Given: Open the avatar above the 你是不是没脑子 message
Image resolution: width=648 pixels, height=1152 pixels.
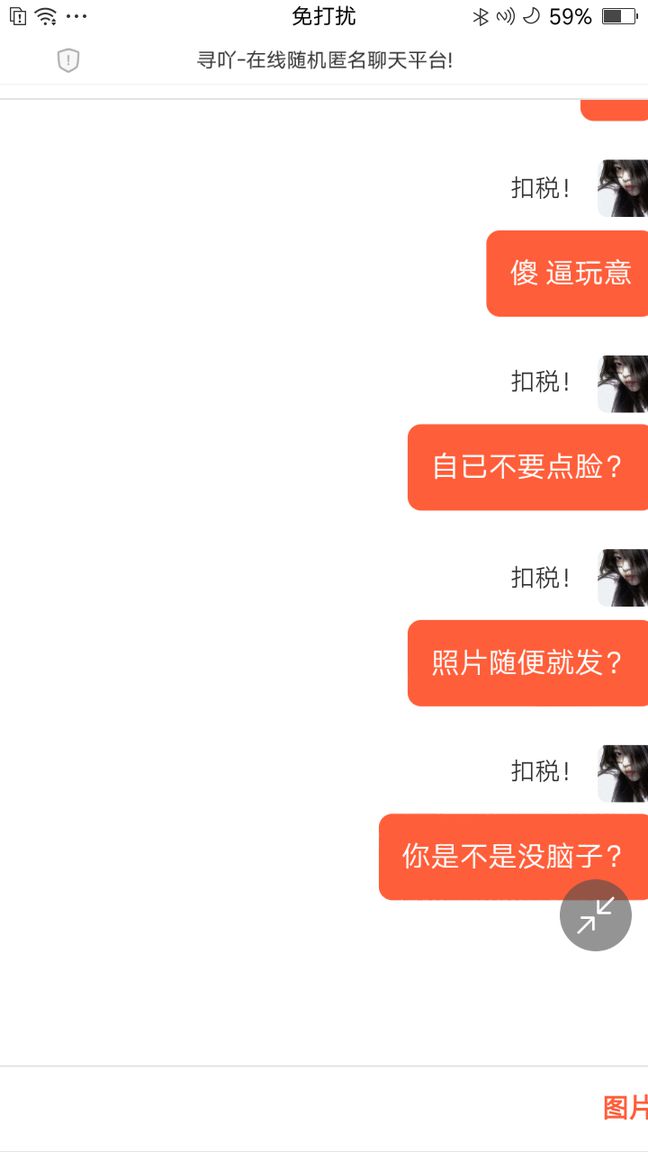Looking at the screenshot, I should coord(622,773).
